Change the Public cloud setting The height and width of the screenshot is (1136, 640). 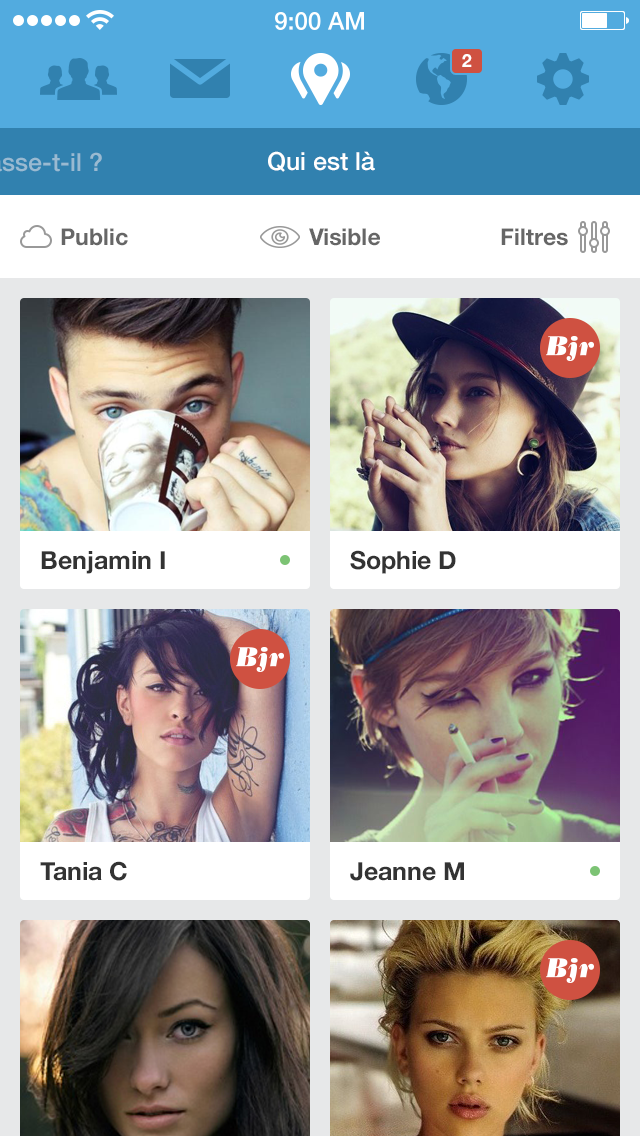pos(75,237)
